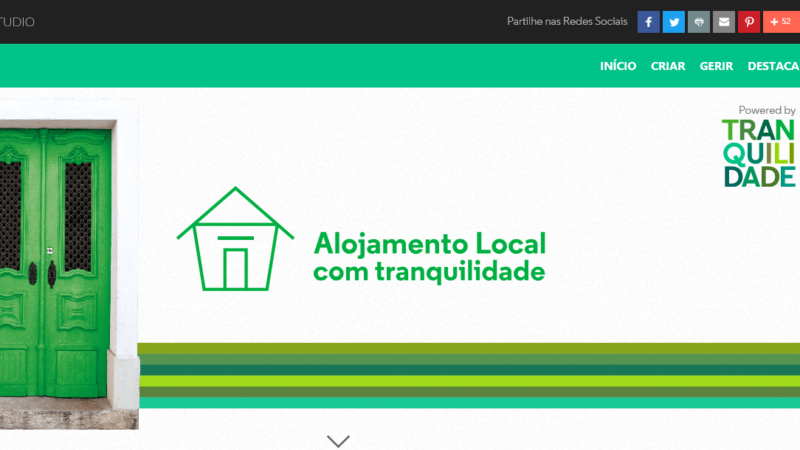The image size is (800, 450).
Task: Share the page by email
Action: click(x=724, y=22)
